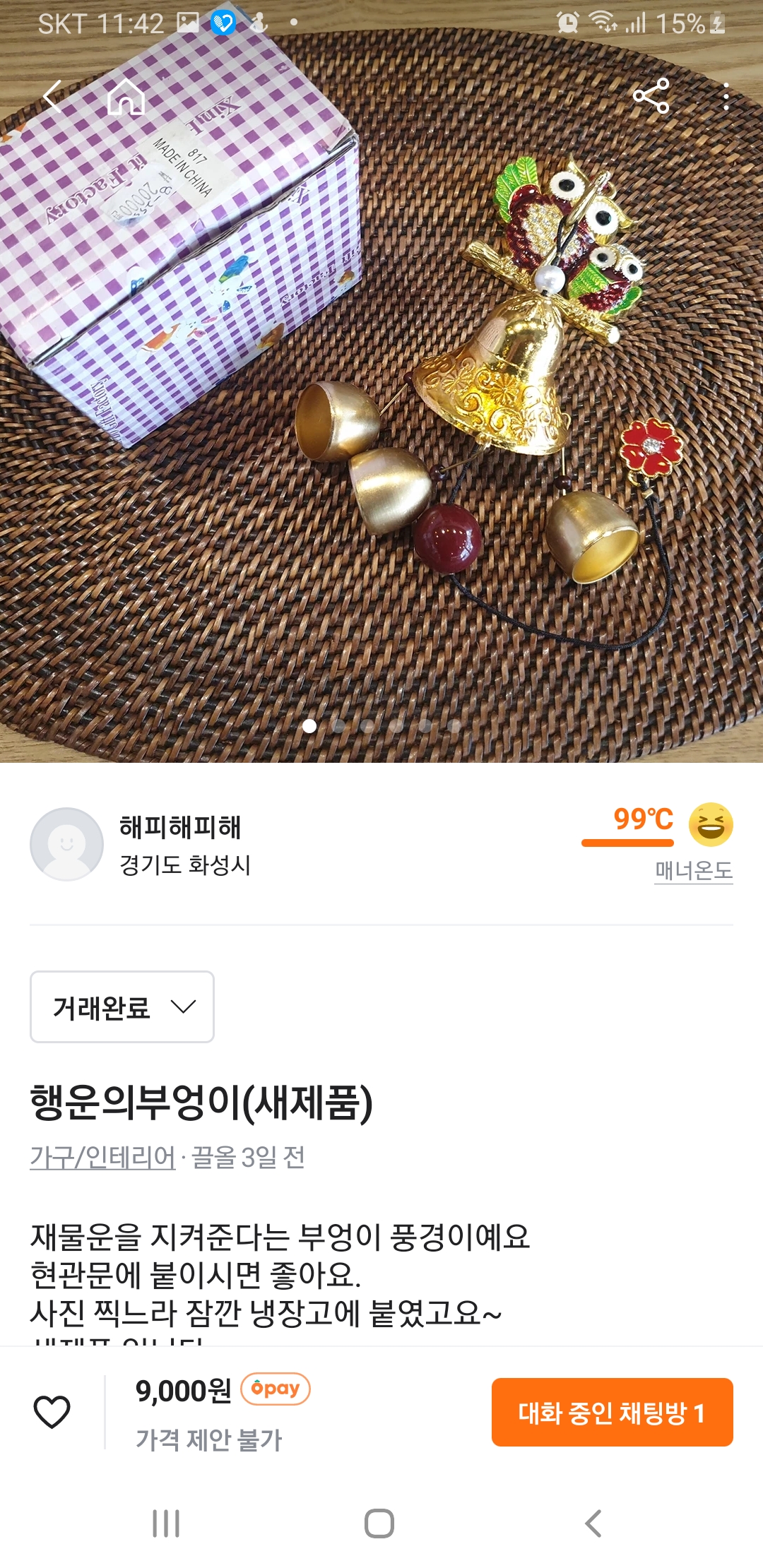Viewport: 763px width, 1568px height.
Task: Go back using the top arrow
Action: click(x=53, y=97)
